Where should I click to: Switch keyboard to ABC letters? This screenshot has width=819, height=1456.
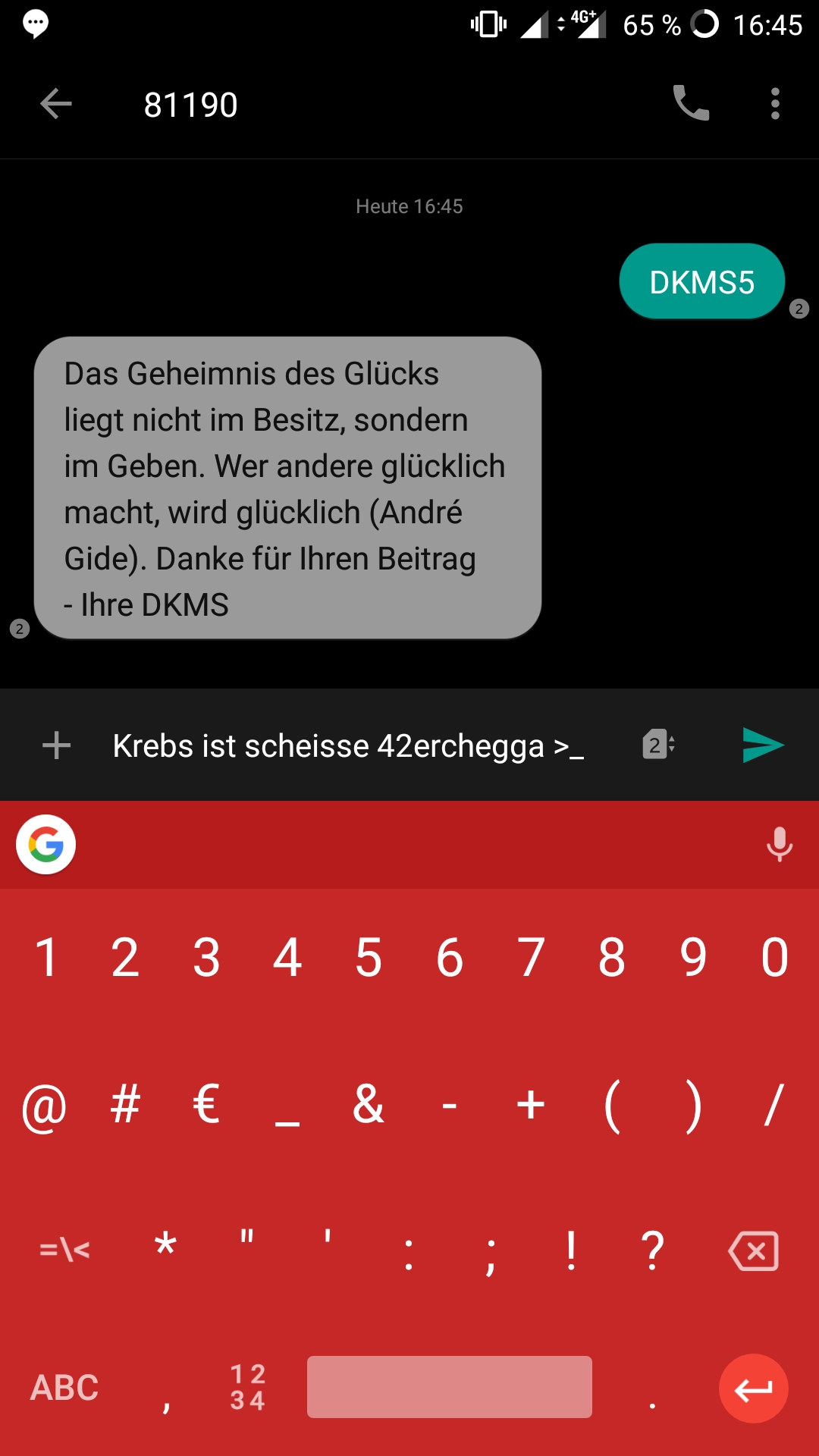(x=64, y=1388)
